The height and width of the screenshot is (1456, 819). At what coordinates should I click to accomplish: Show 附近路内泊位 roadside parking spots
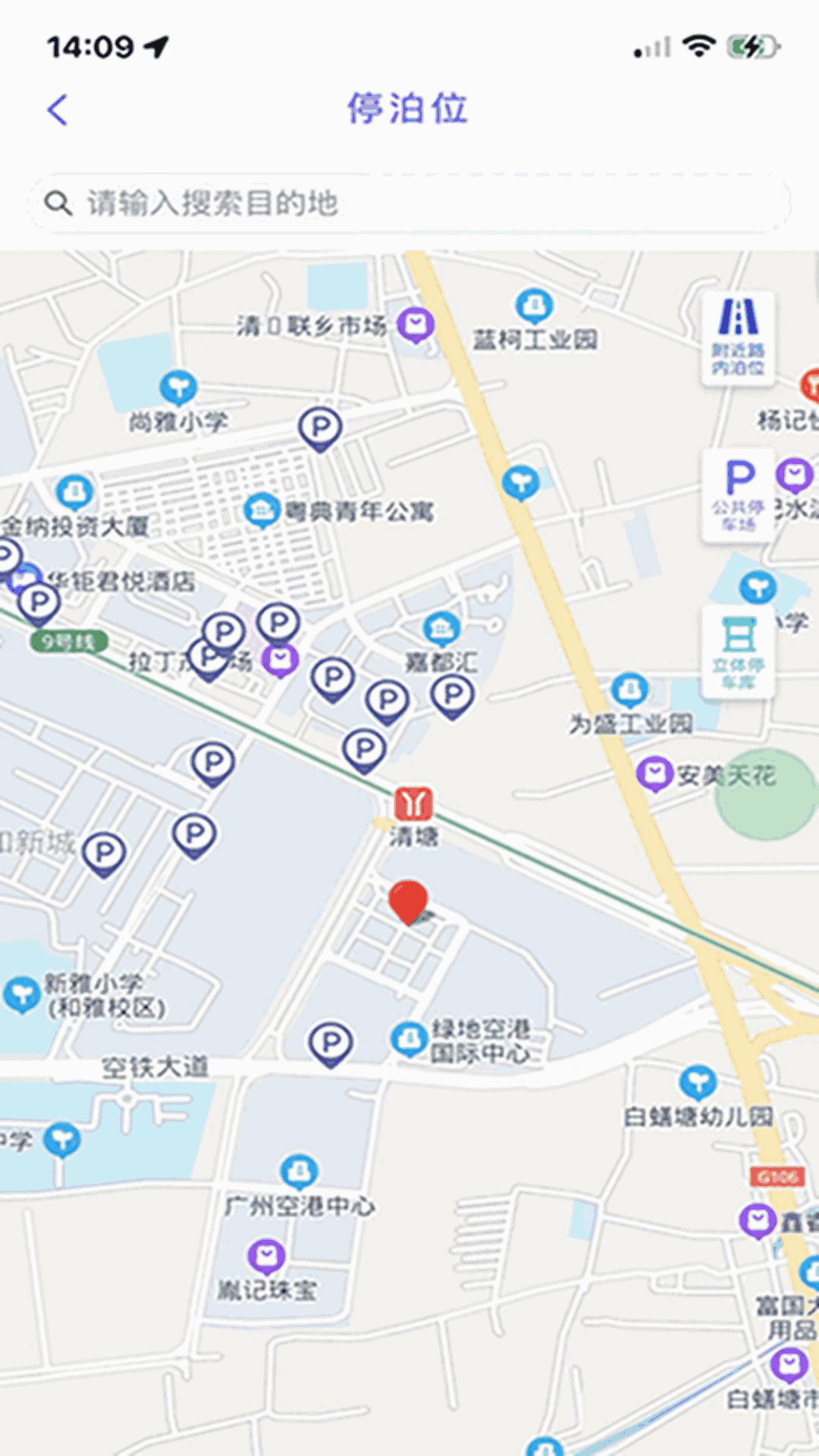738,337
